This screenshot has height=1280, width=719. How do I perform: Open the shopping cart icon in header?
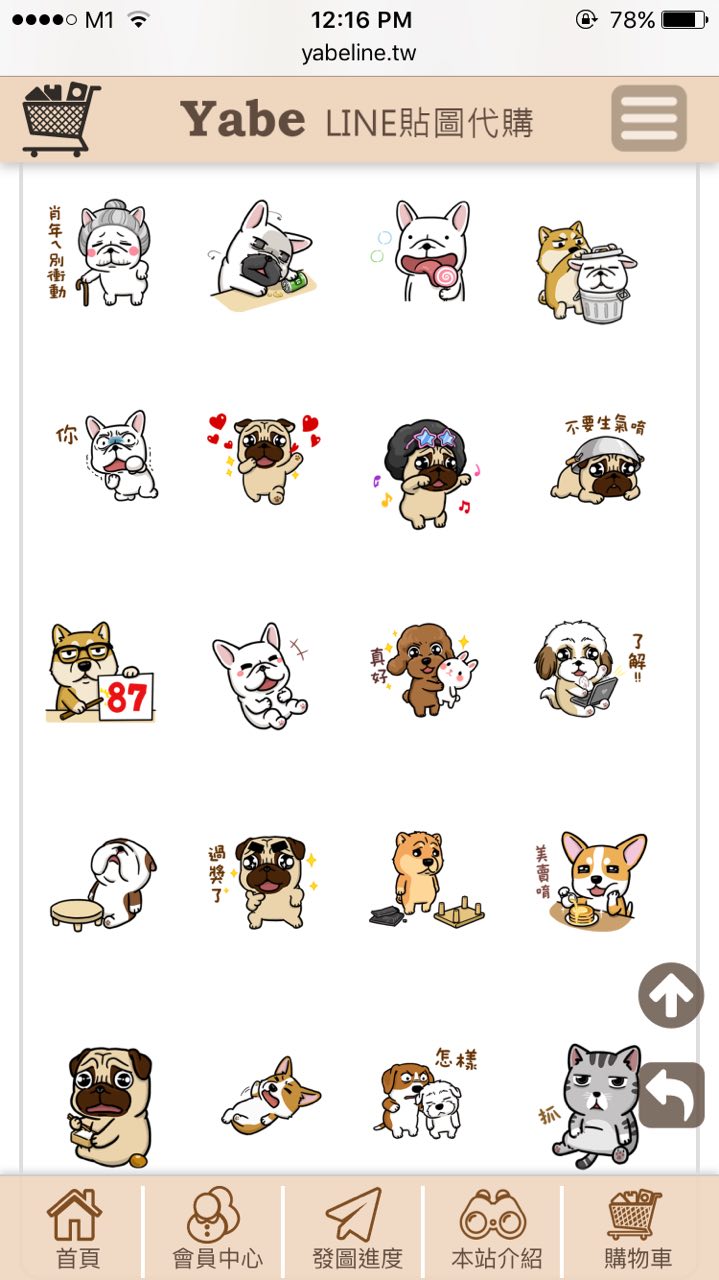[x=61, y=119]
